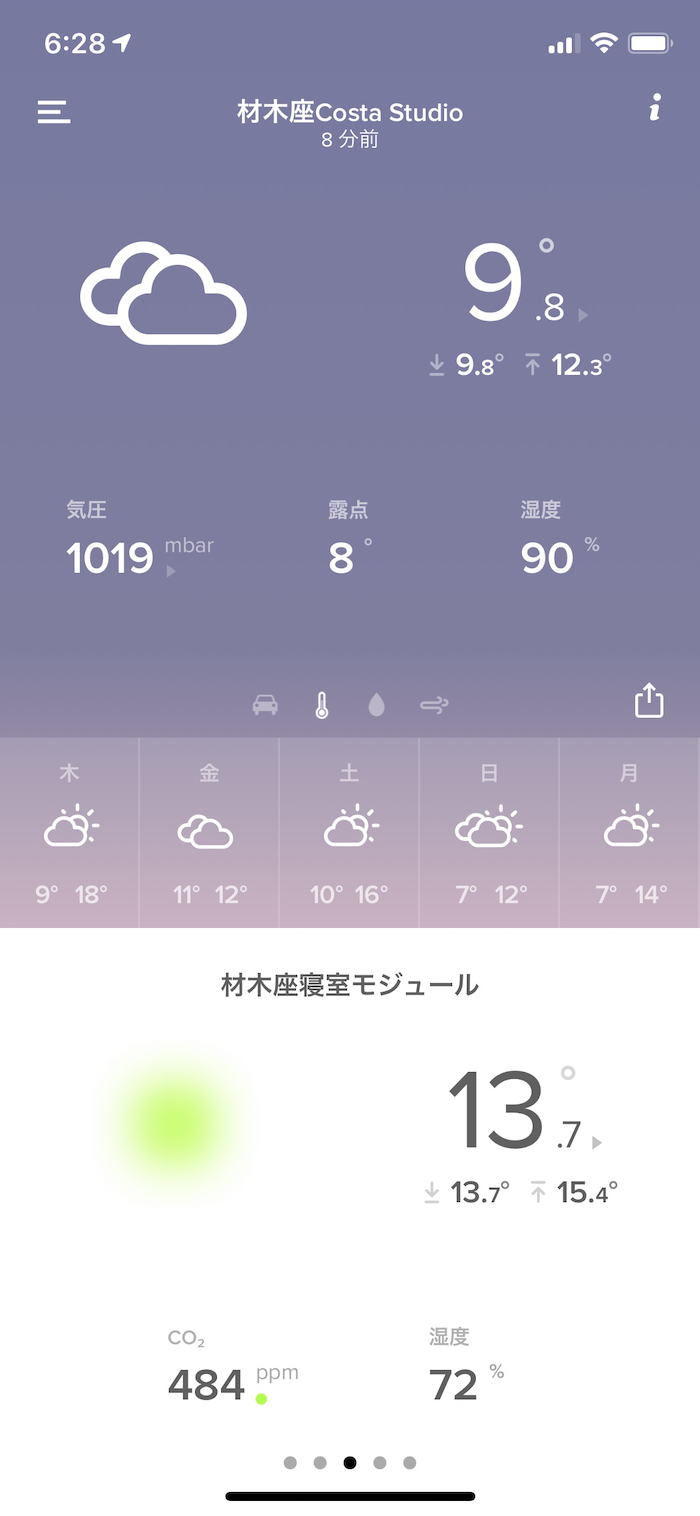Share the weather station data
Viewport: 700px width, 1516px height.
click(649, 700)
